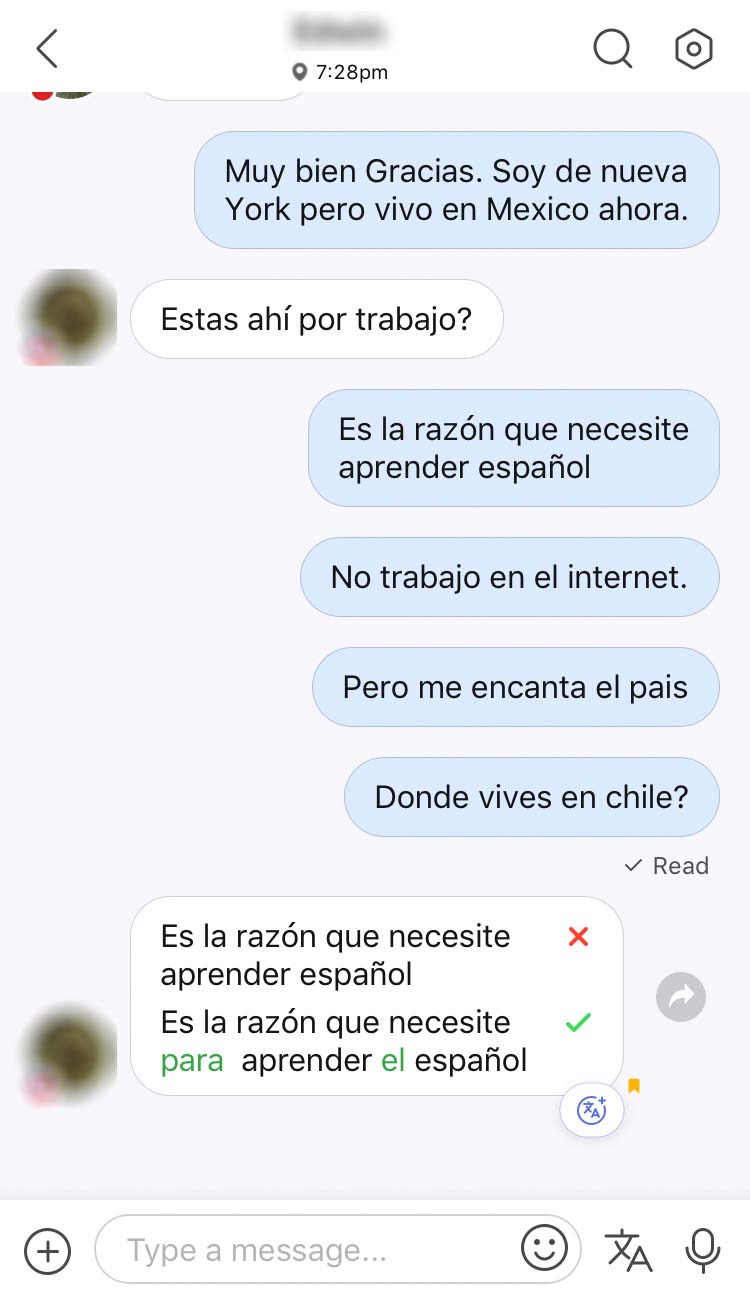Screen dimensions: 750x1298
Task: Tap the translate icon beside emoji button
Action: coord(628,1250)
